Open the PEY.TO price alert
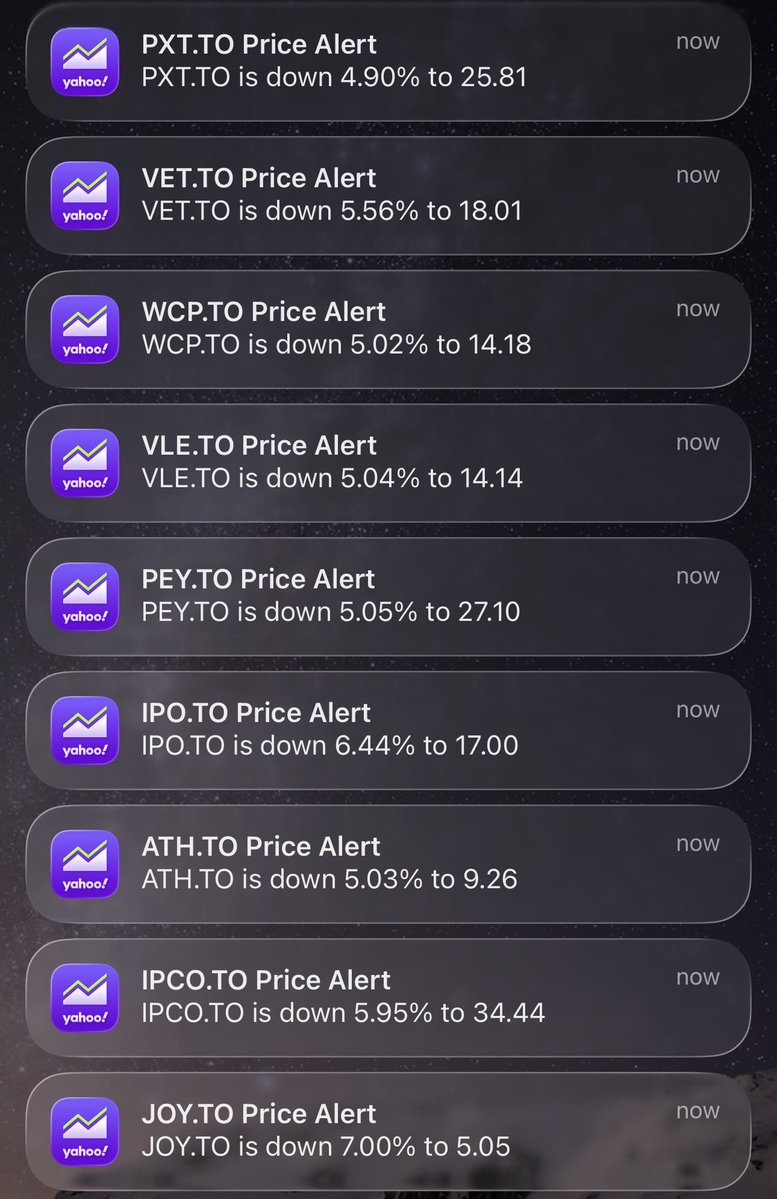This screenshot has height=1199, width=777. tap(388, 596)
